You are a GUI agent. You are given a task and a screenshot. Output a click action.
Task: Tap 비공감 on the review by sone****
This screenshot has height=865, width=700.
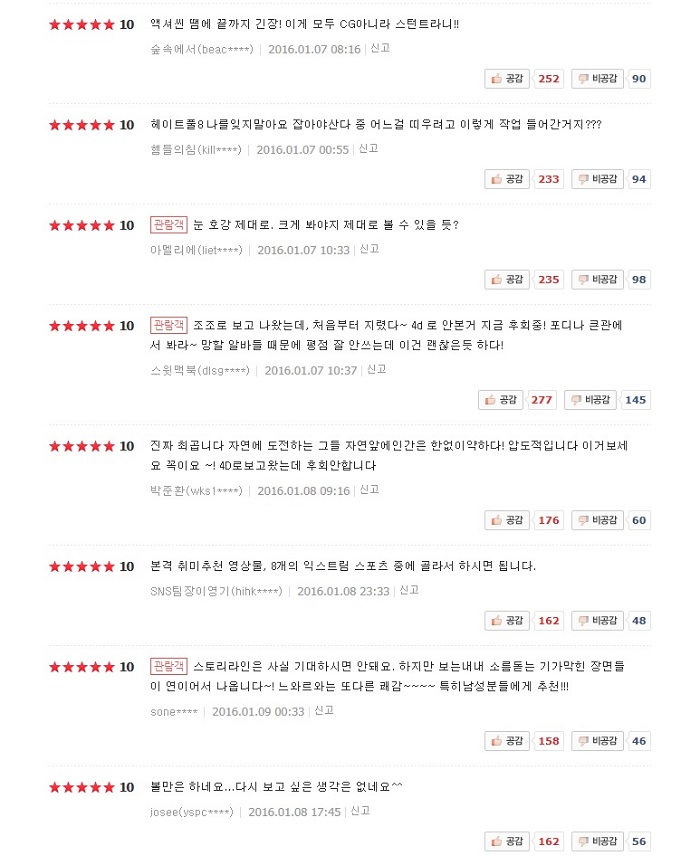click(598, 741)
